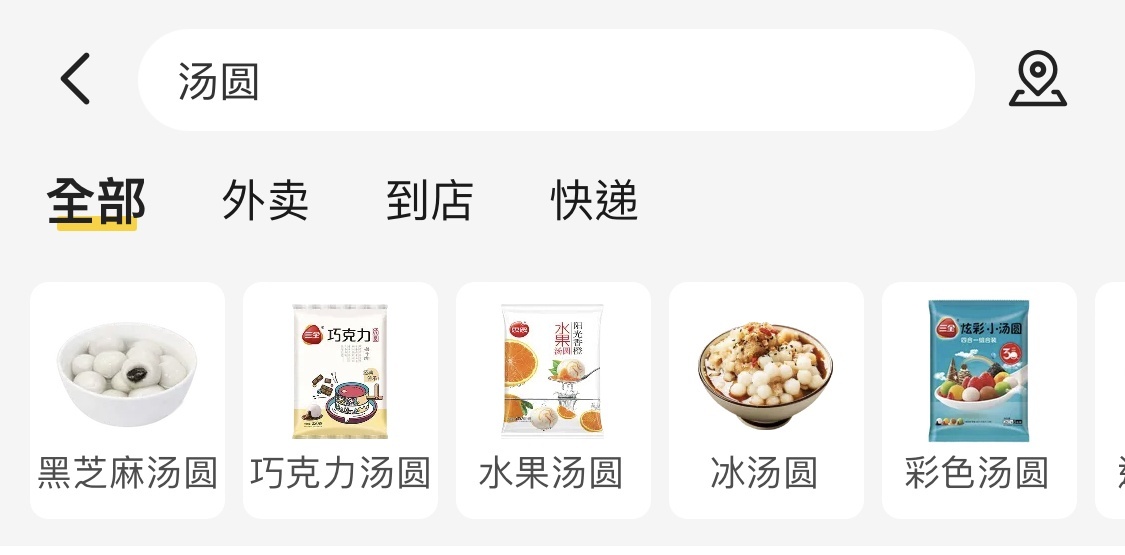Select the 全部 tab
Screen dimensions: 1125x555
(96, 201)
